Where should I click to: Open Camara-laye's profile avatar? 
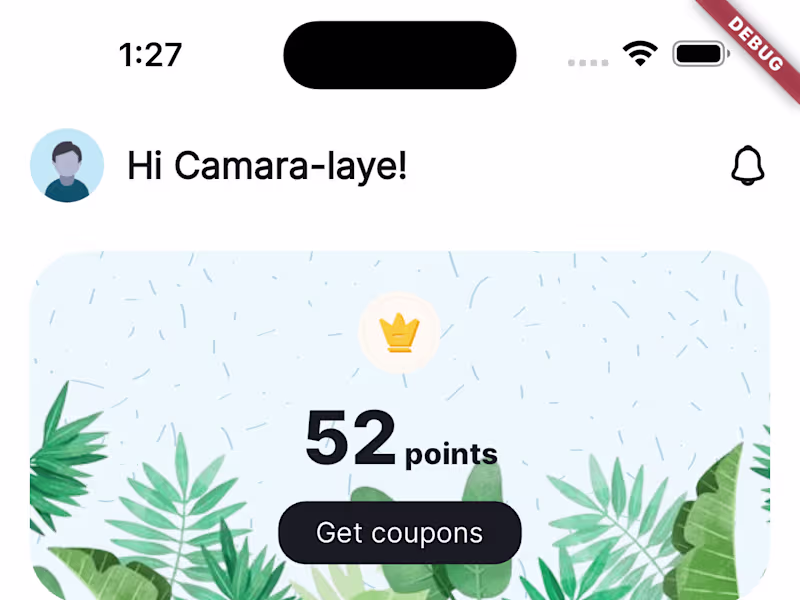click(x=67, y=165)
